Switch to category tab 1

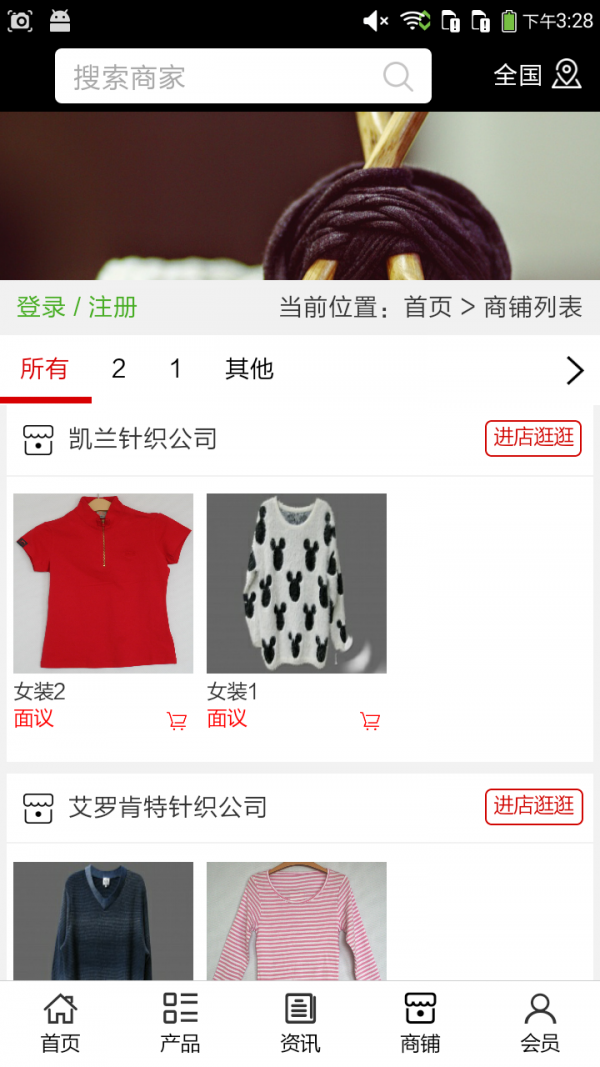[176, 369]
